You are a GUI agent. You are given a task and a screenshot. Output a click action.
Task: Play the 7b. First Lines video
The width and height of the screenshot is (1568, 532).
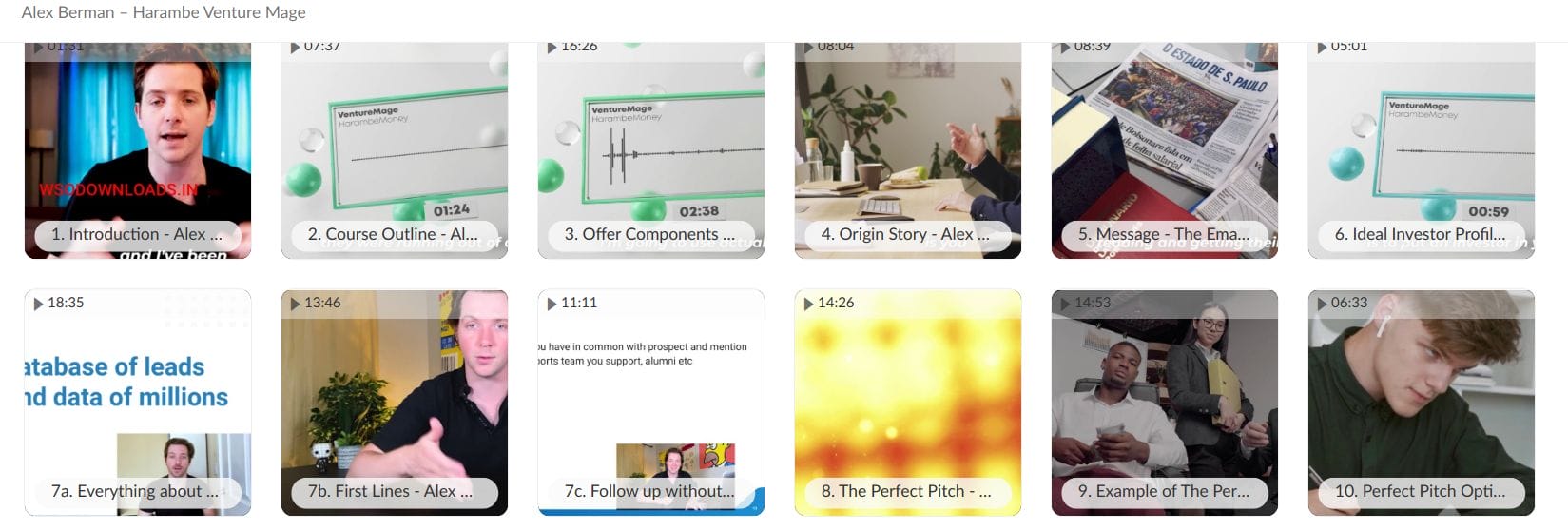point(395,400)
